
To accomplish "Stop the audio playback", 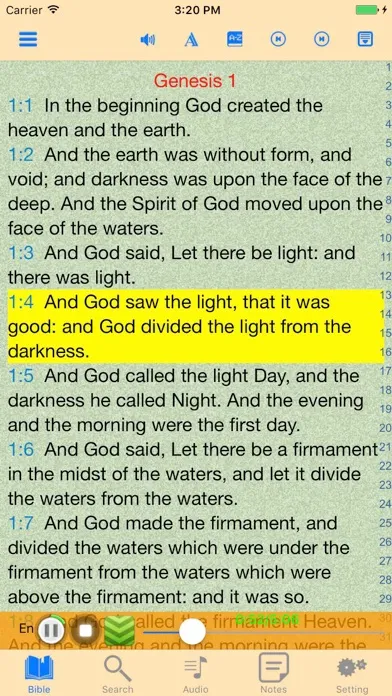I will click(85, 630).
